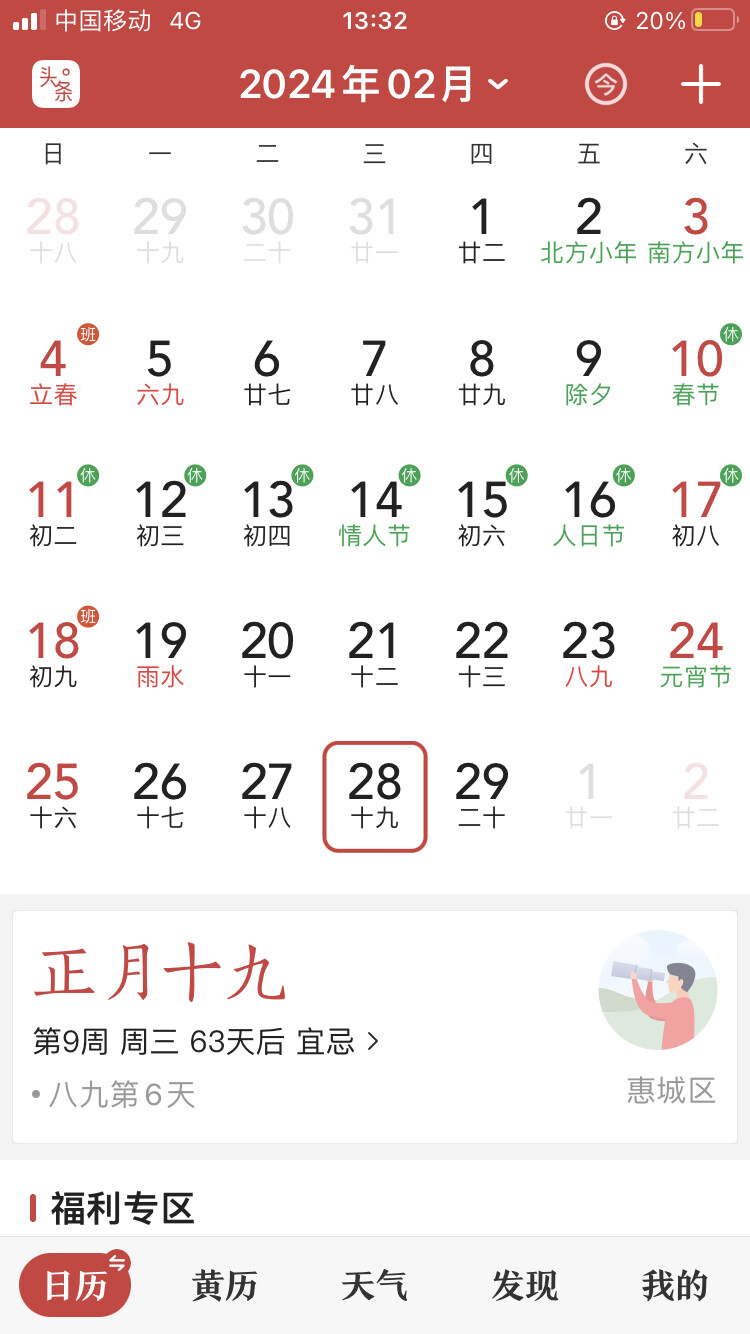
Task: Switch to the 发现 tab
Action: coord(524,1285)
